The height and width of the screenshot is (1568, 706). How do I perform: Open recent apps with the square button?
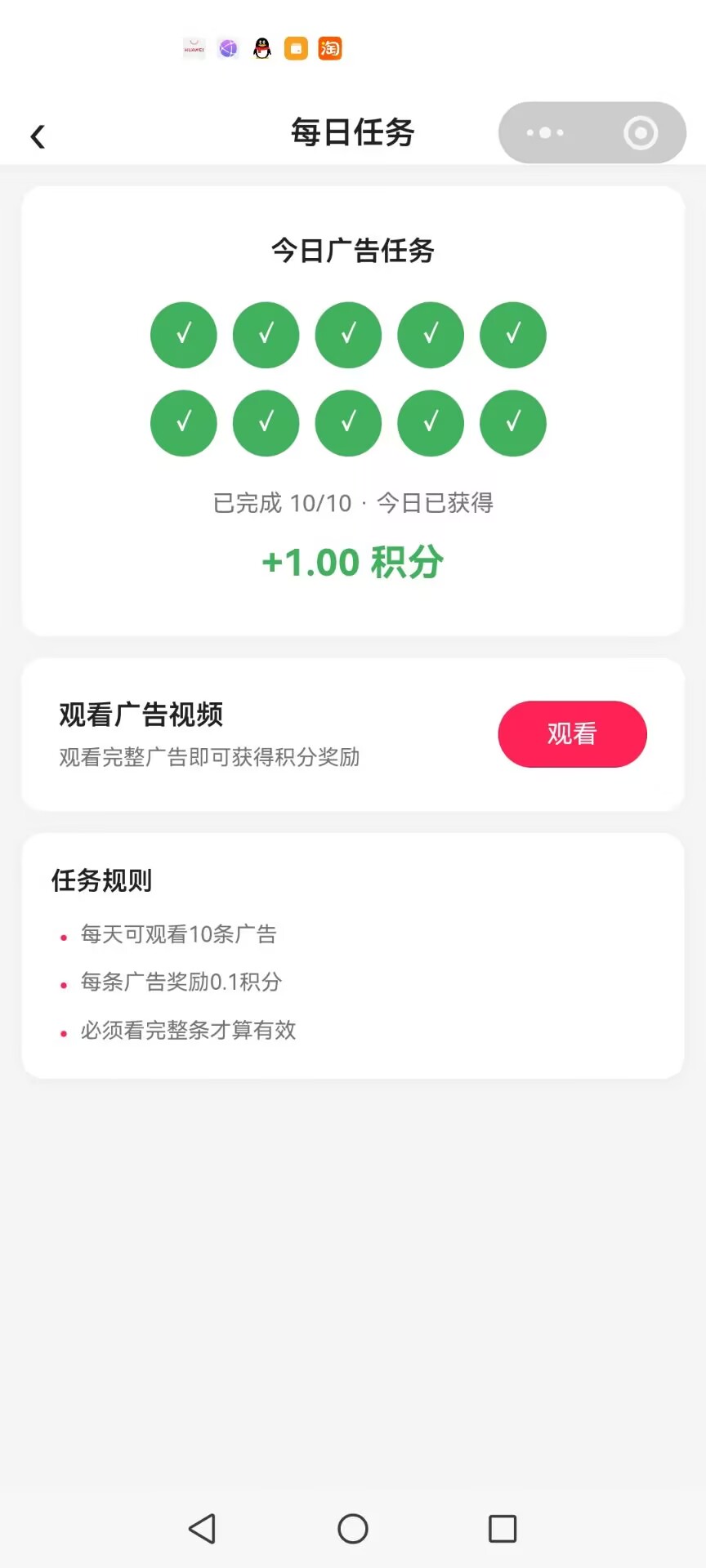[503, 1528]
